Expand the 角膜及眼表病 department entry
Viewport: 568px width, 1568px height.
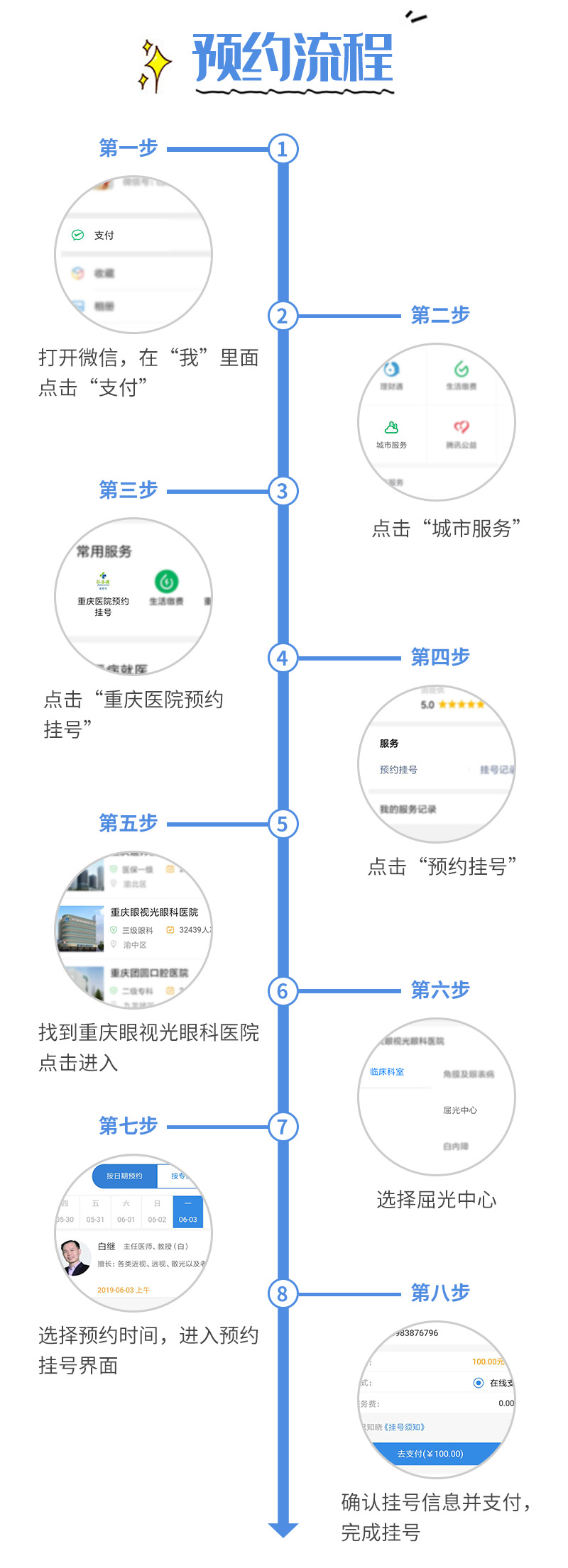469,1073
